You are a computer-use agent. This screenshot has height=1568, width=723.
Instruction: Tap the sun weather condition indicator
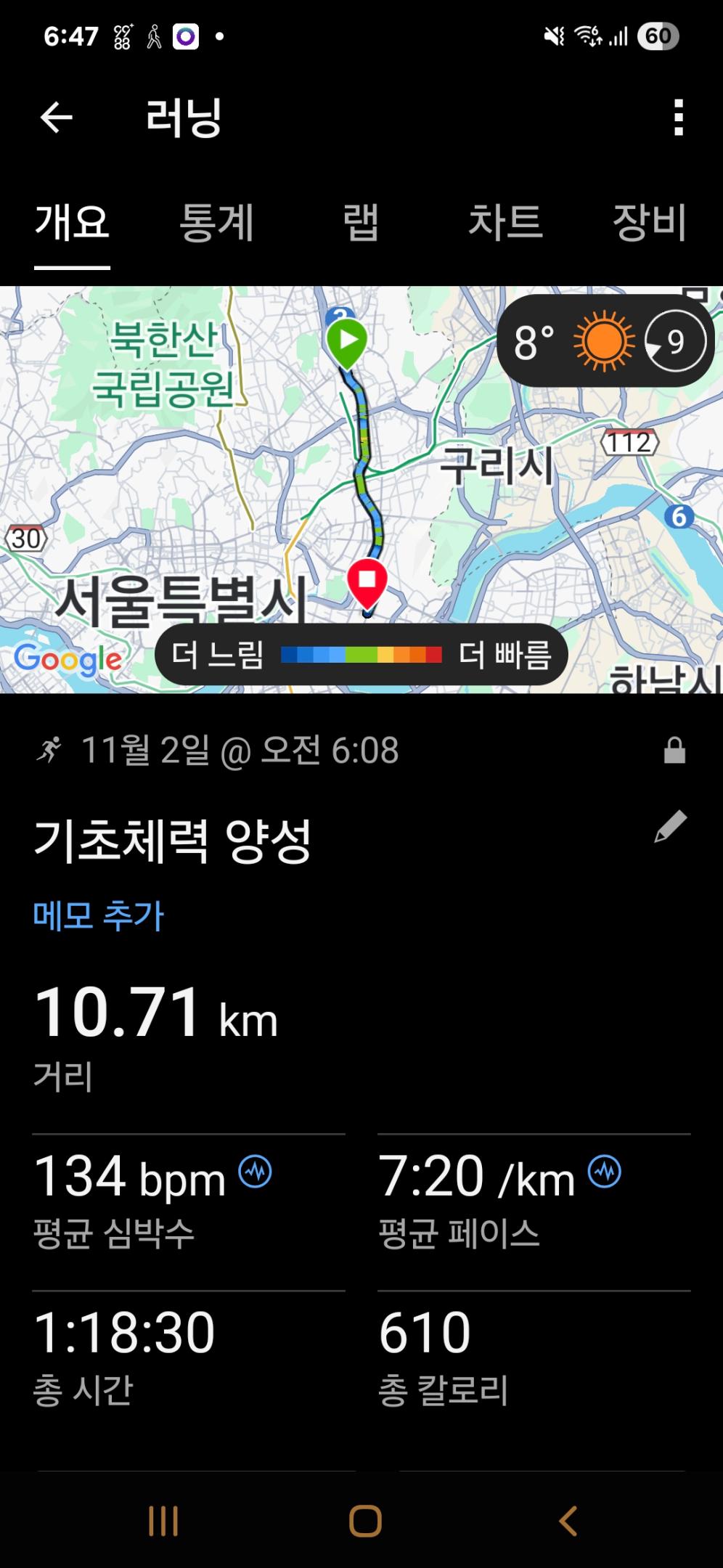pyautogui.click(x=604, y=341)
